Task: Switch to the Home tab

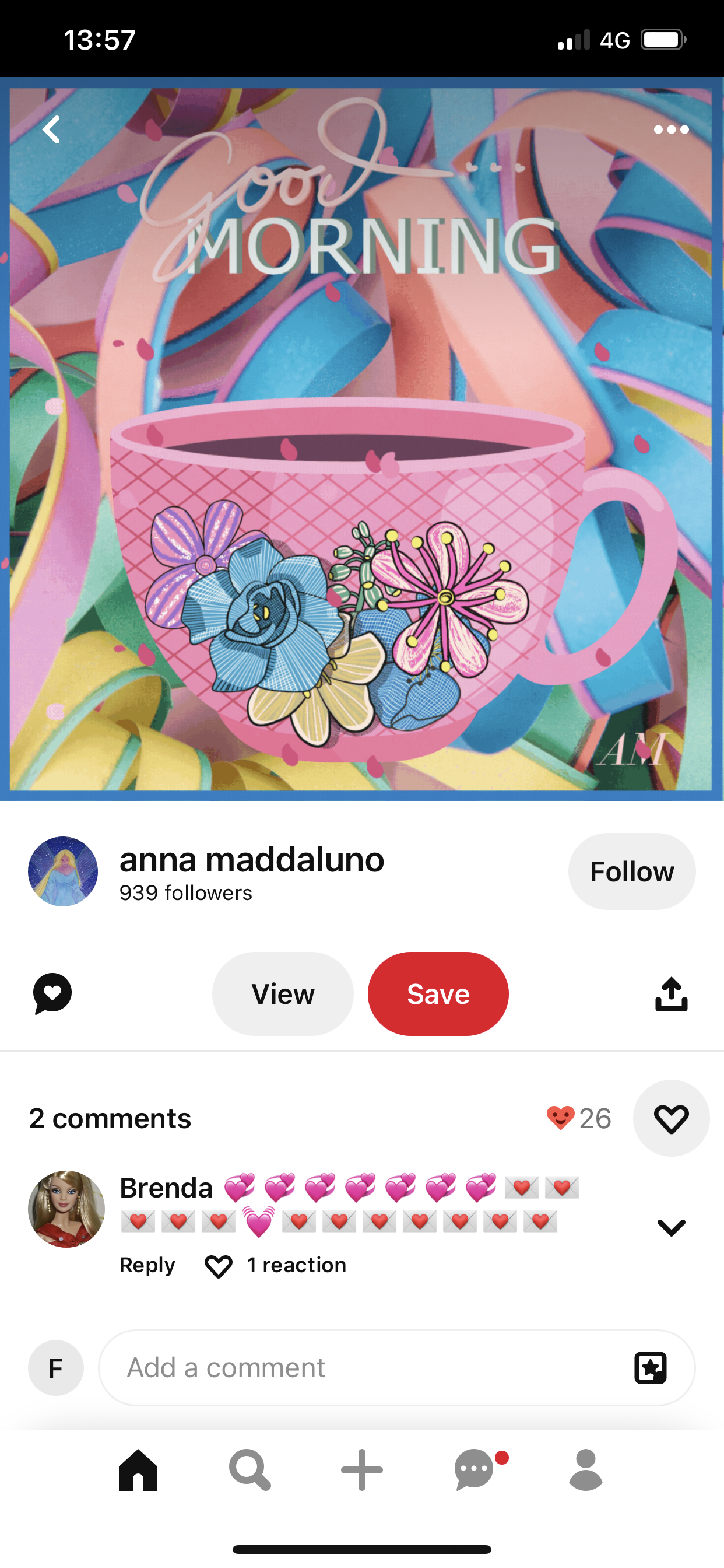Action: pos(138,1470)
